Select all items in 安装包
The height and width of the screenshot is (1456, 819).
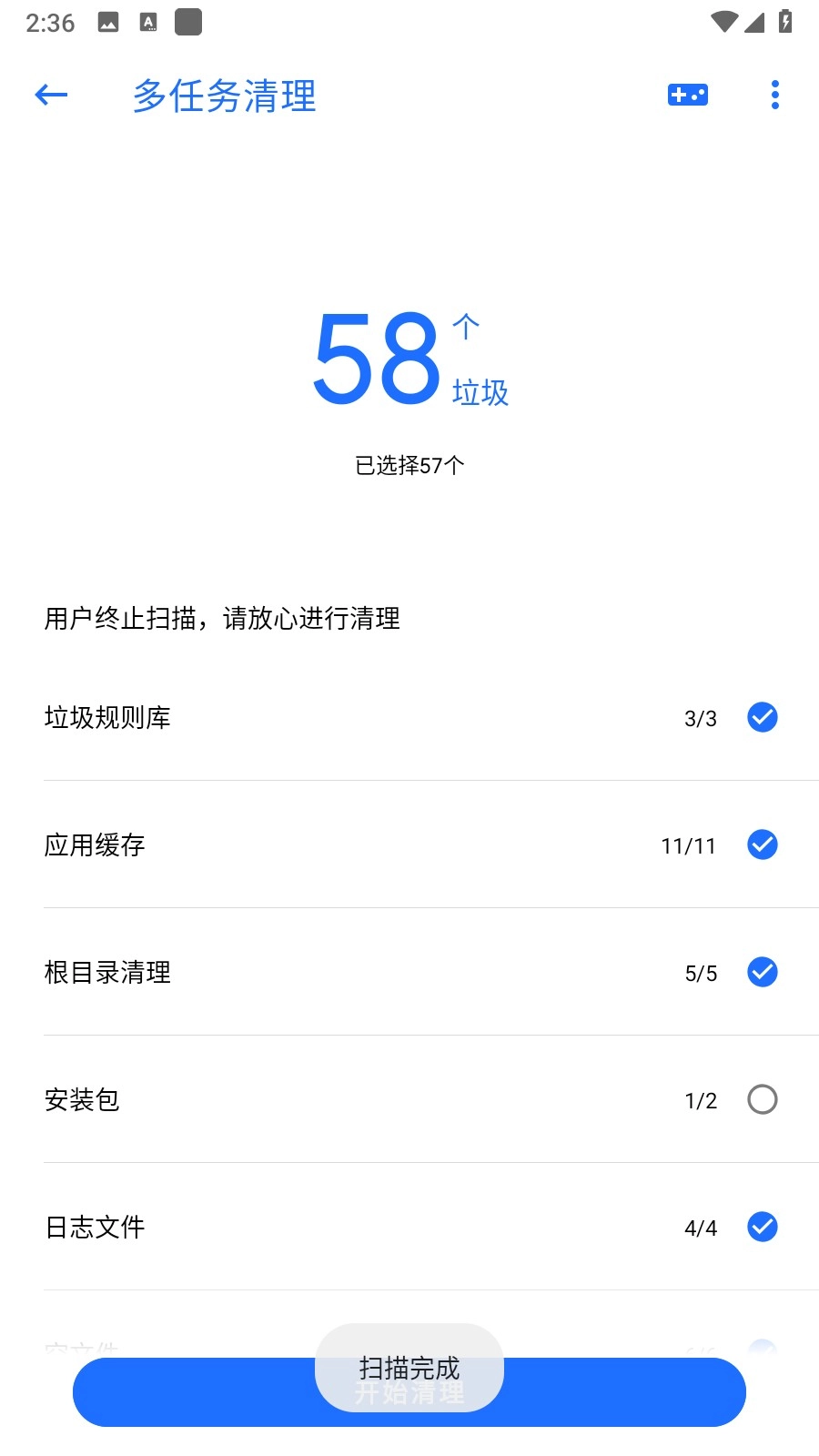pyautogui.click(x=762, y=1099)
